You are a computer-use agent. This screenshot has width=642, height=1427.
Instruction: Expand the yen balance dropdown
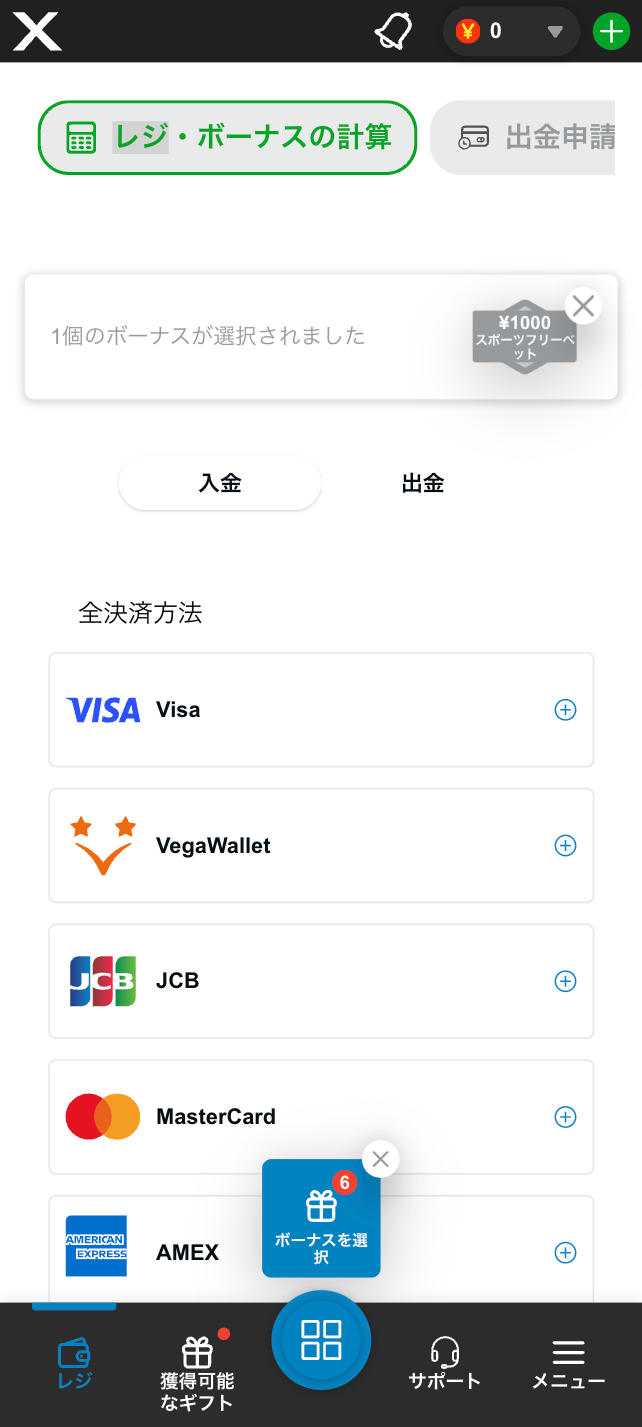click(x=511, y=31)
